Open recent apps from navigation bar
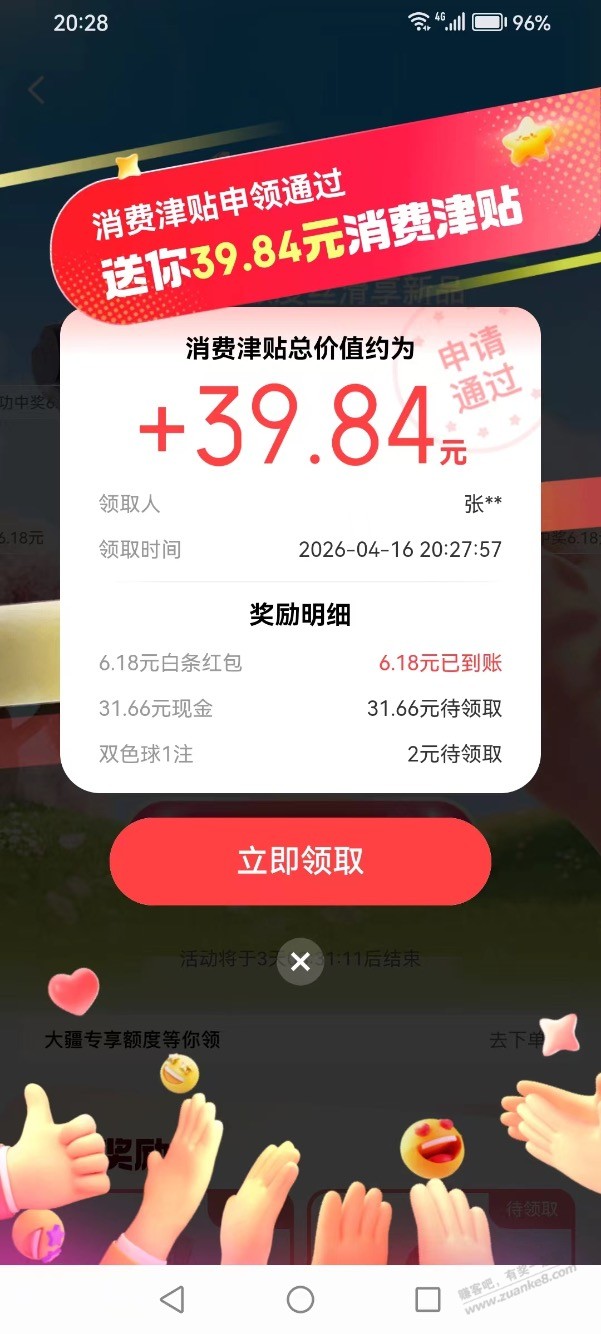 click(428, 1299)
